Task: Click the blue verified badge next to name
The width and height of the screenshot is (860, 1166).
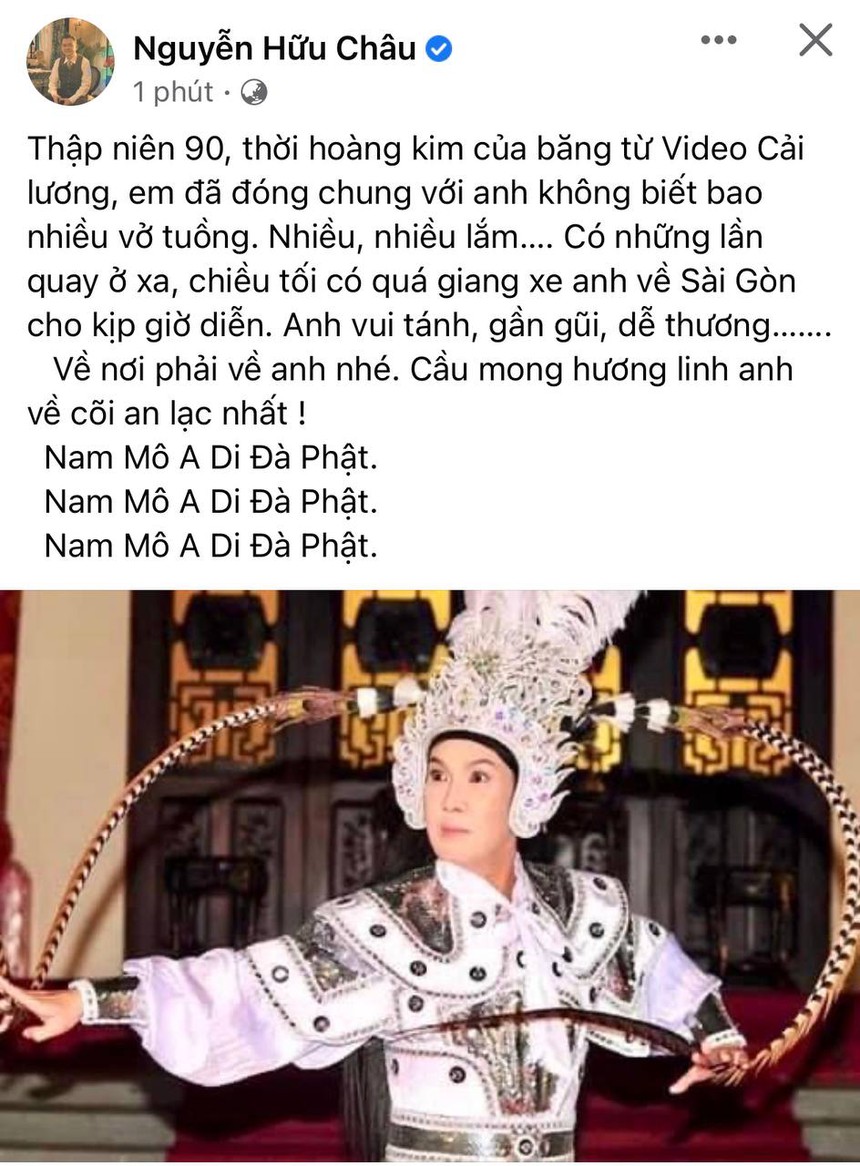Action: pyautogui.click(x=436, y=44)
